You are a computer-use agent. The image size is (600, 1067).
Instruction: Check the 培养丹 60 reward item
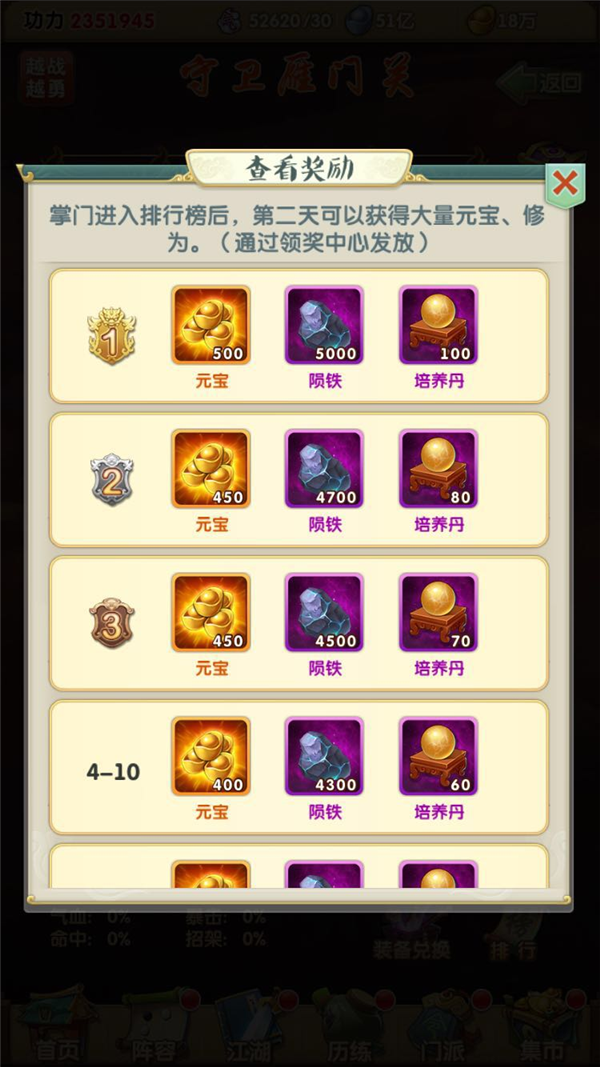(x=438, y=756)
